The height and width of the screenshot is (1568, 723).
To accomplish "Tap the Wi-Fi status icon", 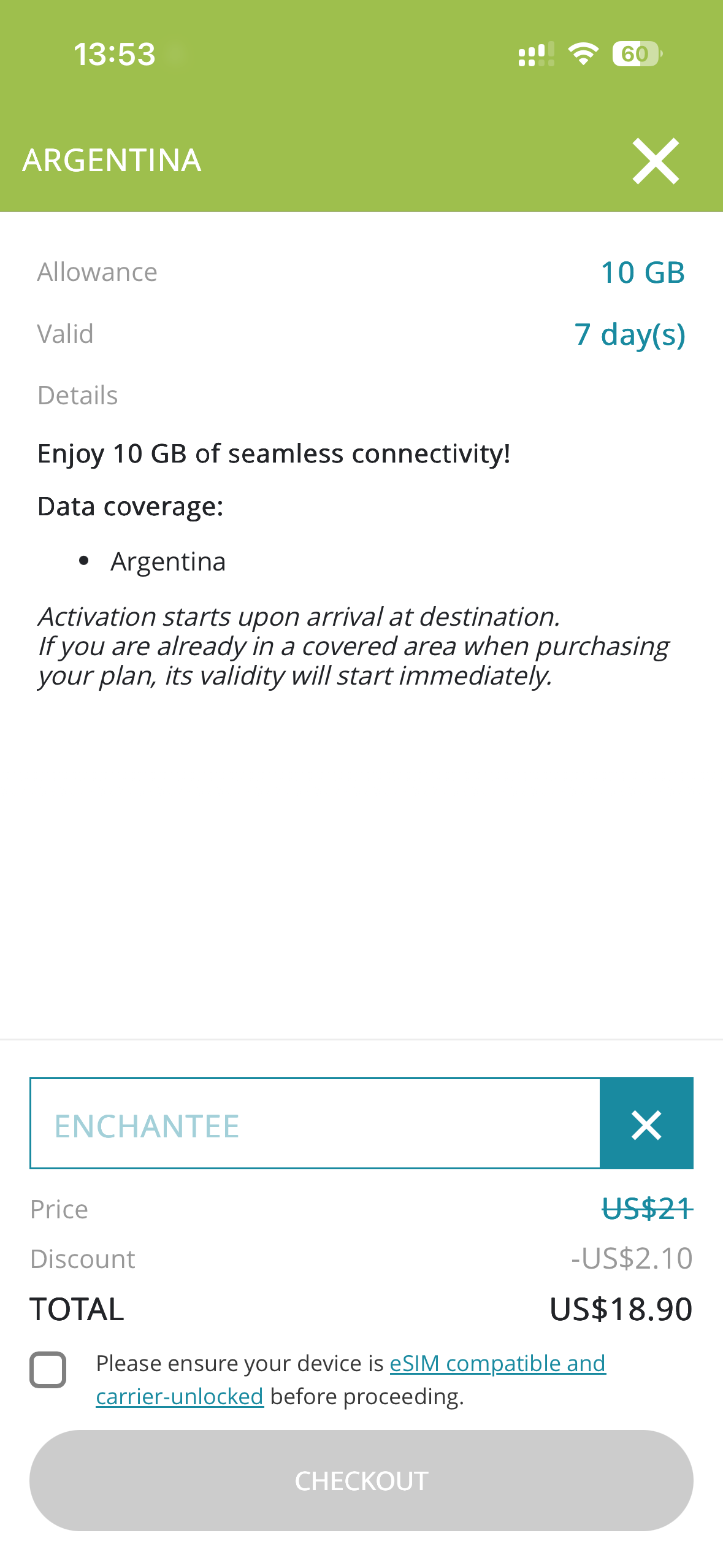I will 581,54.
